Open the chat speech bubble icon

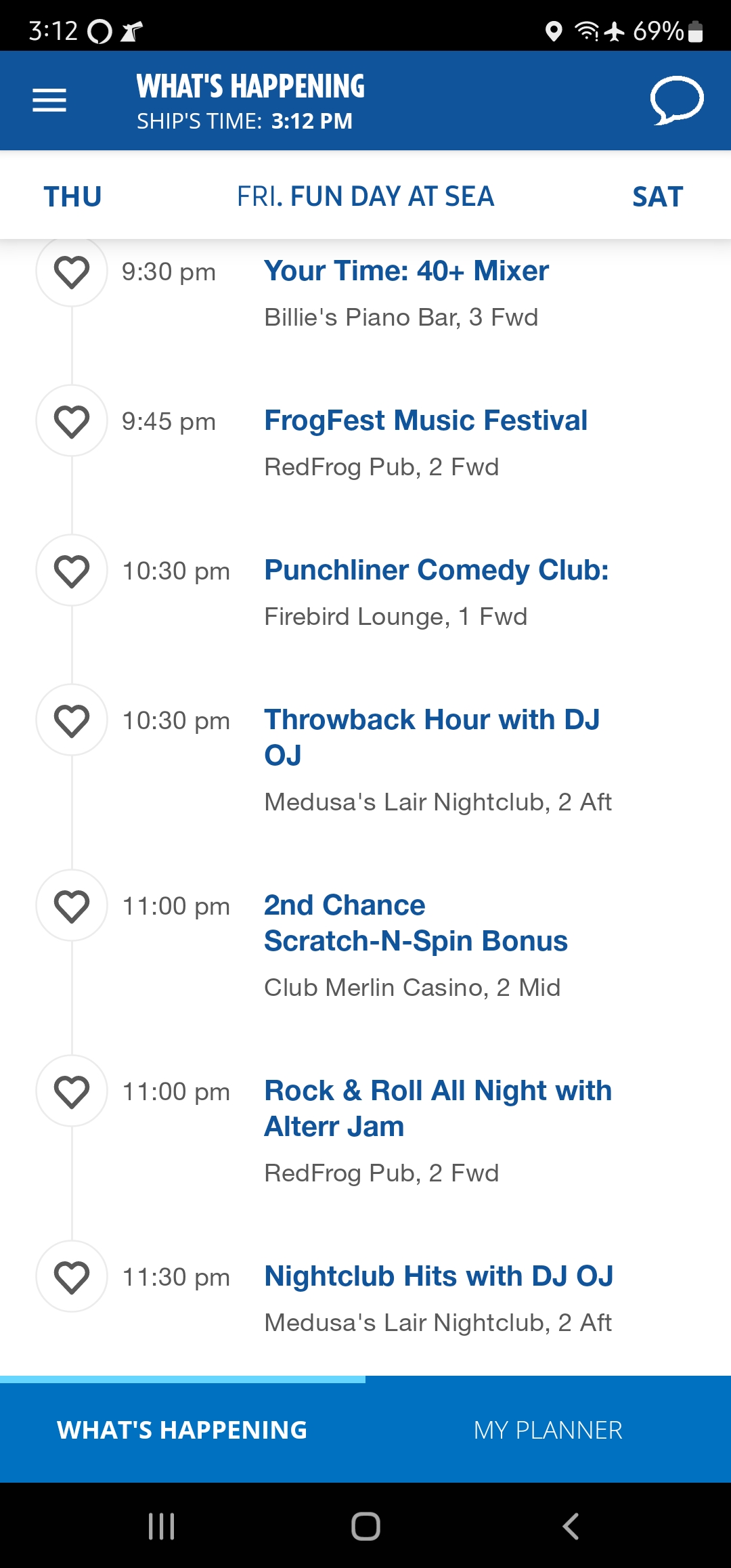pyautogui.click(x=677, y=101)
